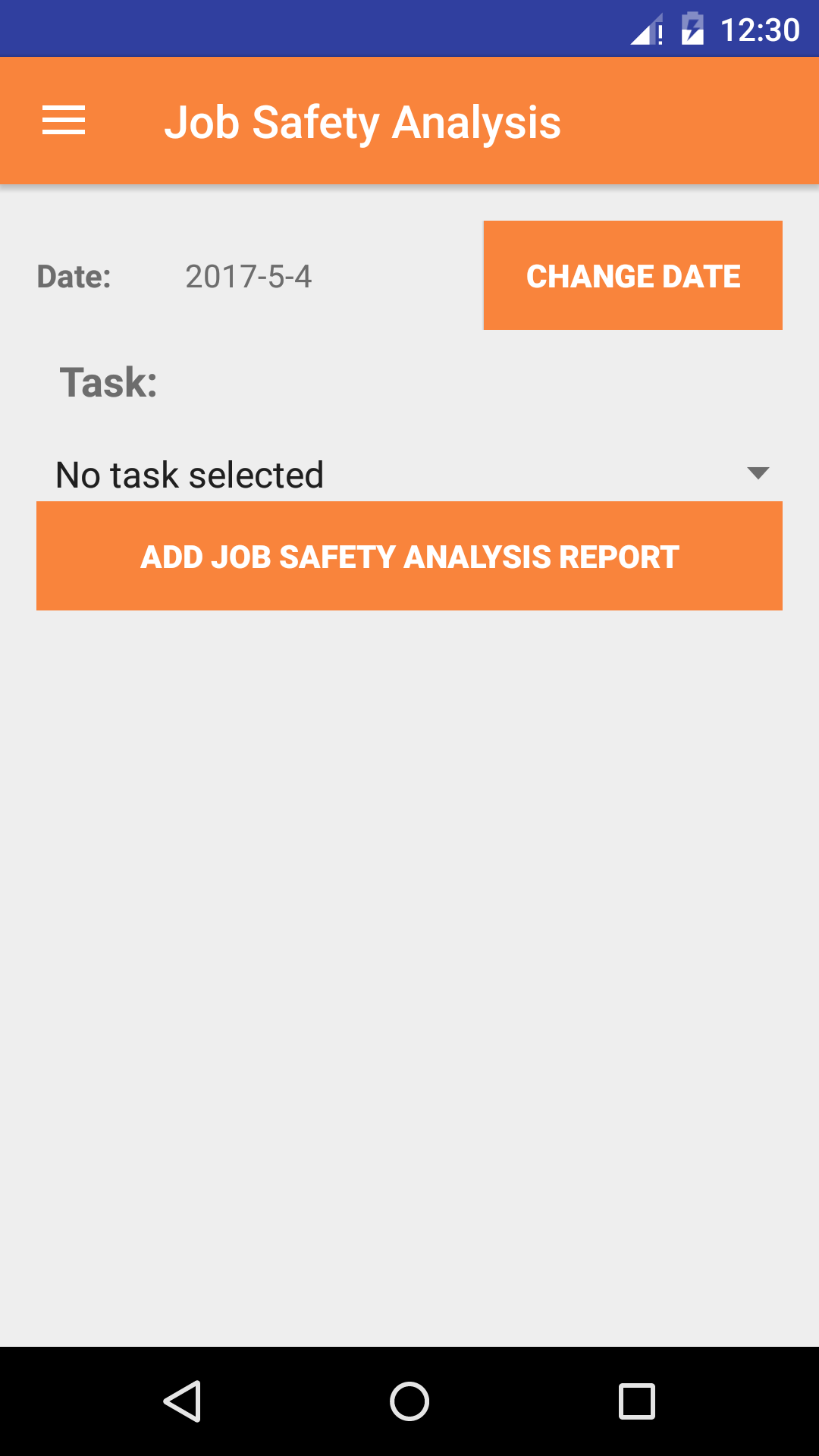Add Job Safety Analysis Report
819x1456 pixels.
tap(409, 556)
